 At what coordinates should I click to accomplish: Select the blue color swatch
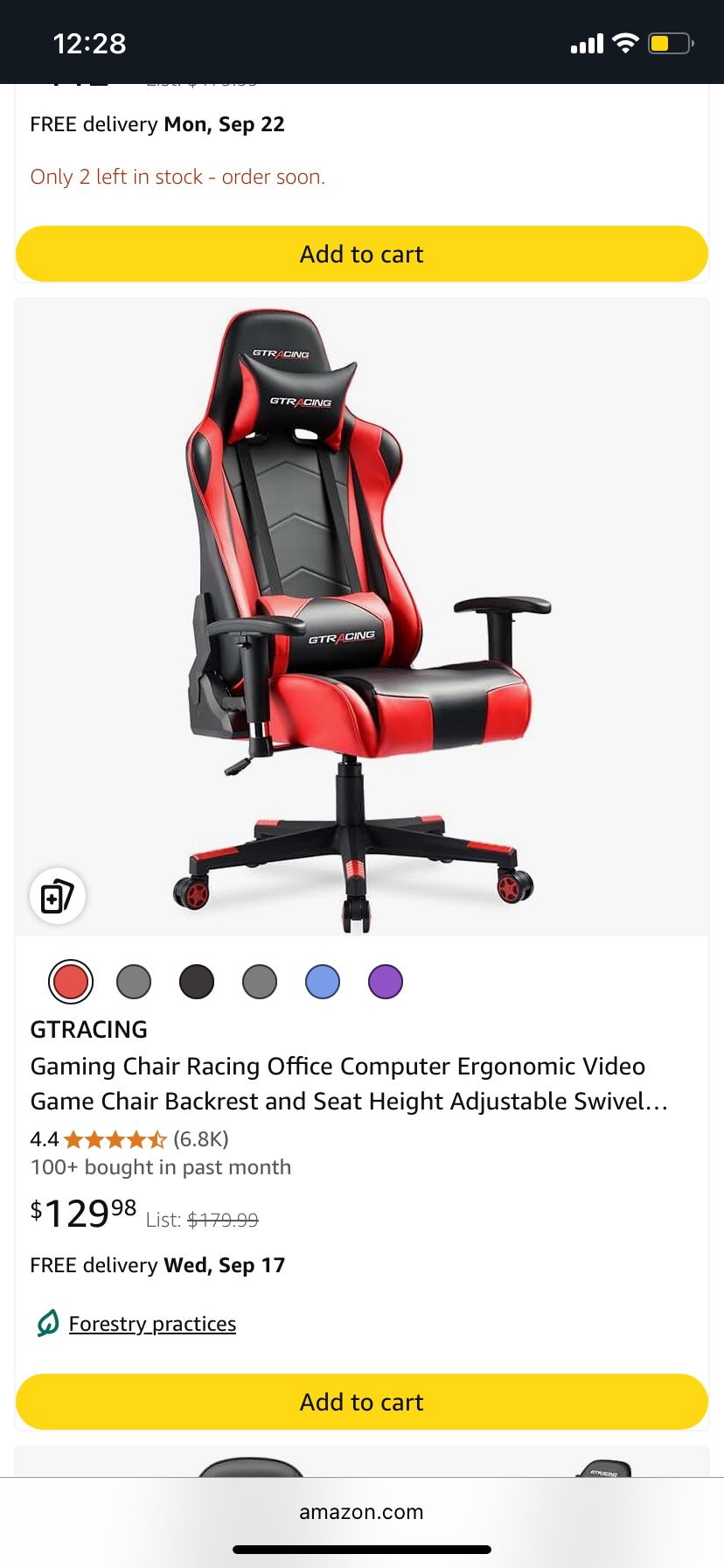pyautogui.click(x=323, y=982)
